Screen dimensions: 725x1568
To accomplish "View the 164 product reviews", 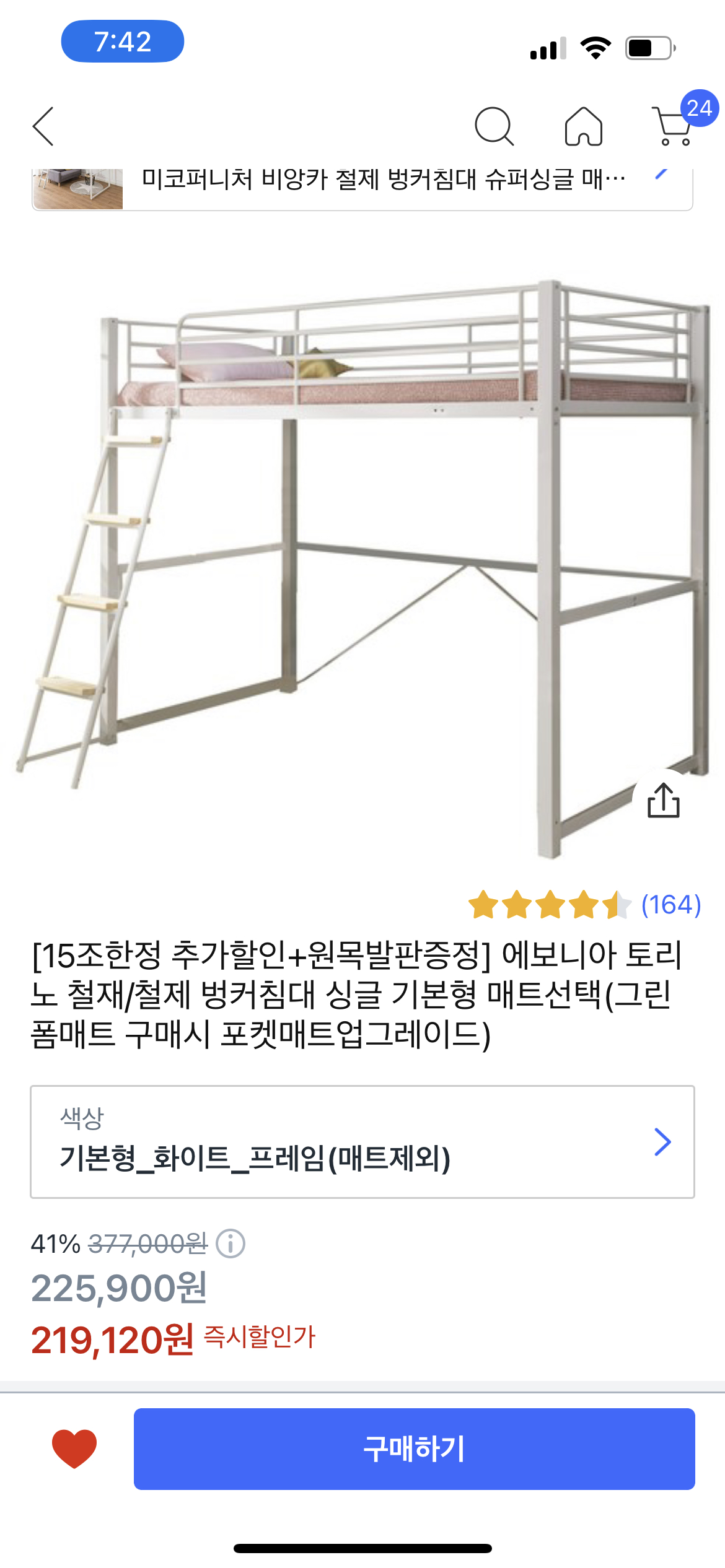I will point(670,905).
